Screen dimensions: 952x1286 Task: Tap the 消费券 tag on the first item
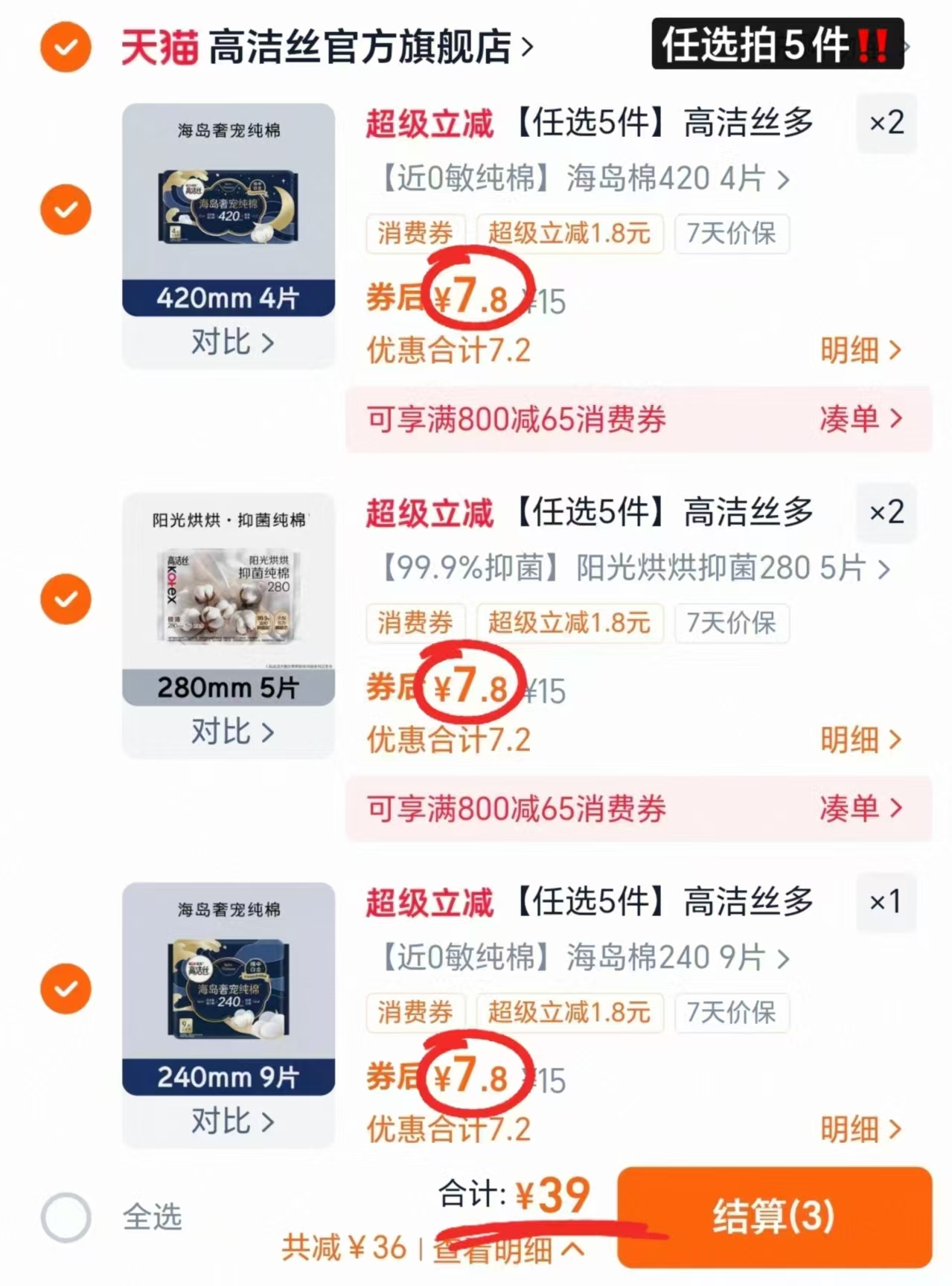[x=415, y=234]
